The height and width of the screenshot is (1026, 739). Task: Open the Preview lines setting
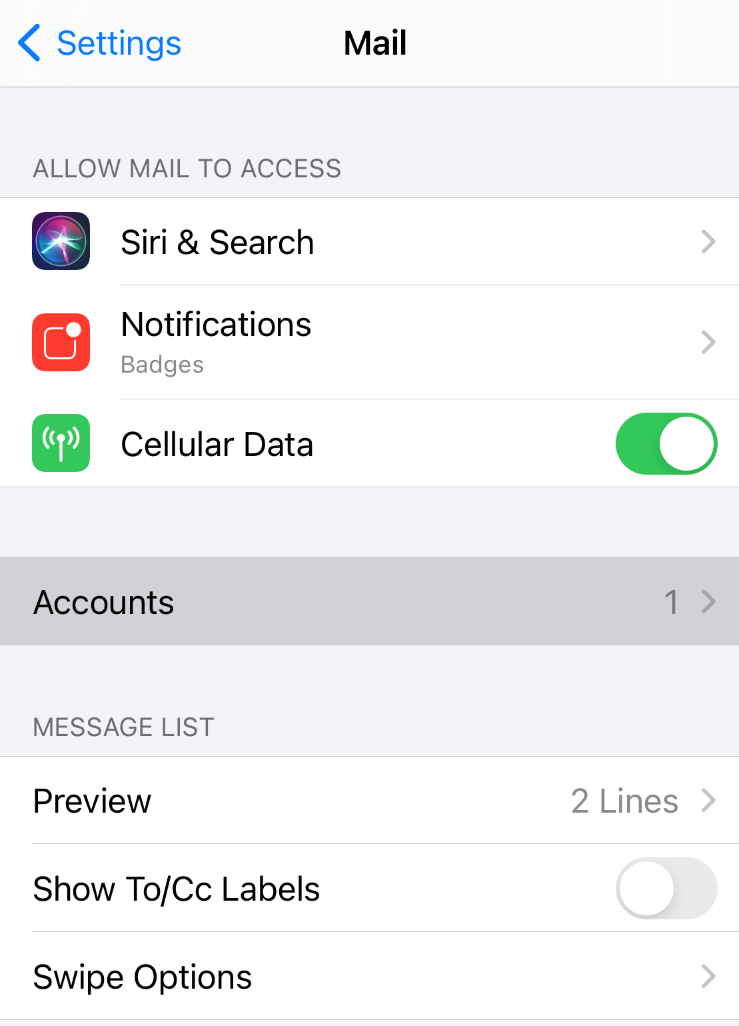[370, 800]
